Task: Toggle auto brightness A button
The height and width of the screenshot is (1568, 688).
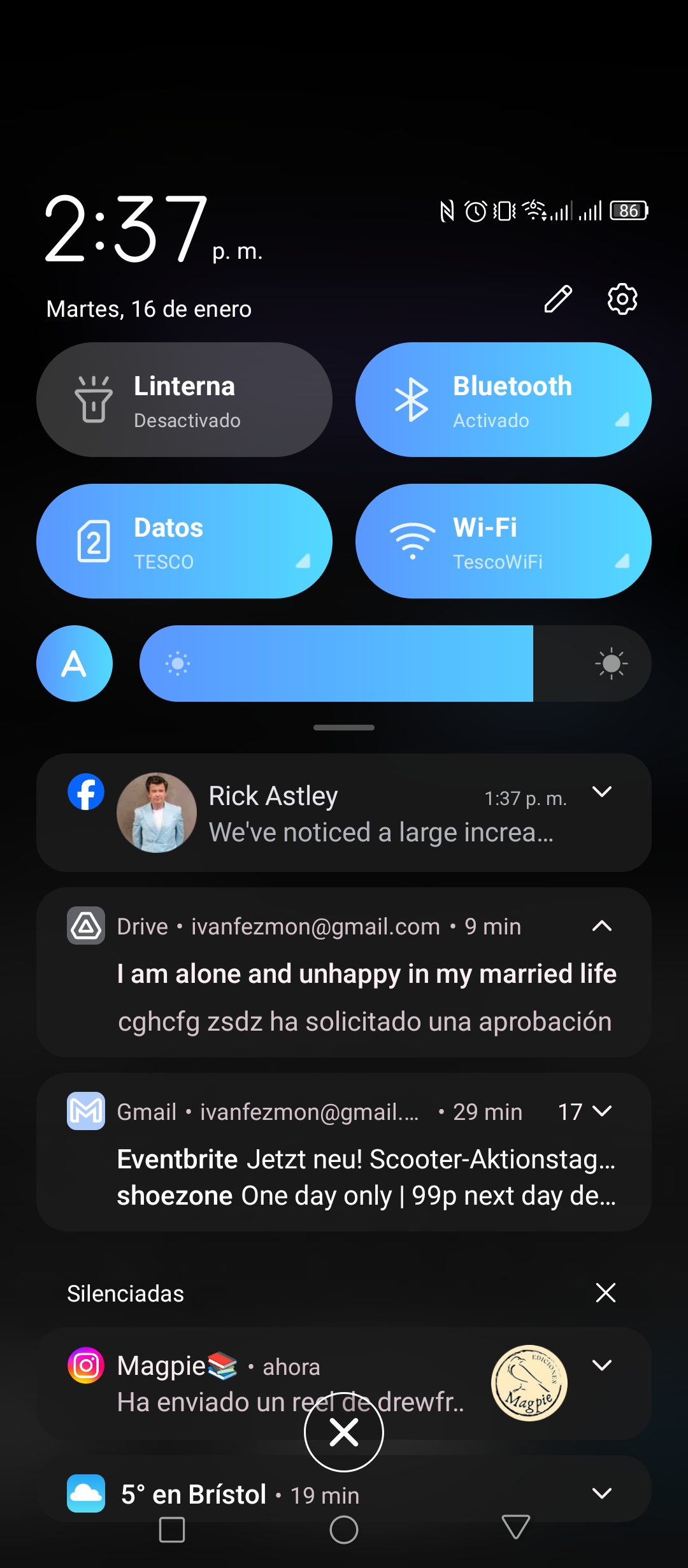Action: click(x=75, y=664)
